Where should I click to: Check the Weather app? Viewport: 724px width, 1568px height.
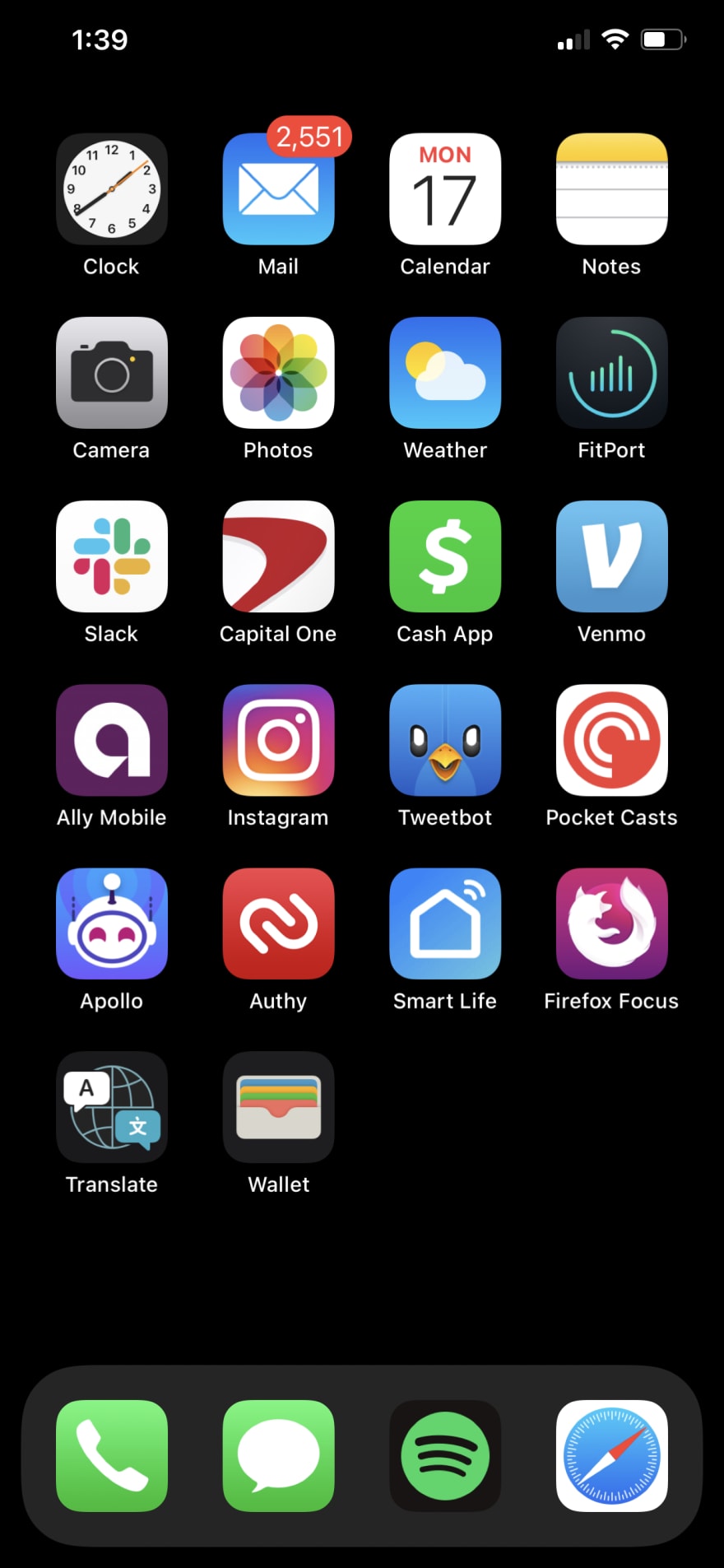coord(445,373)
